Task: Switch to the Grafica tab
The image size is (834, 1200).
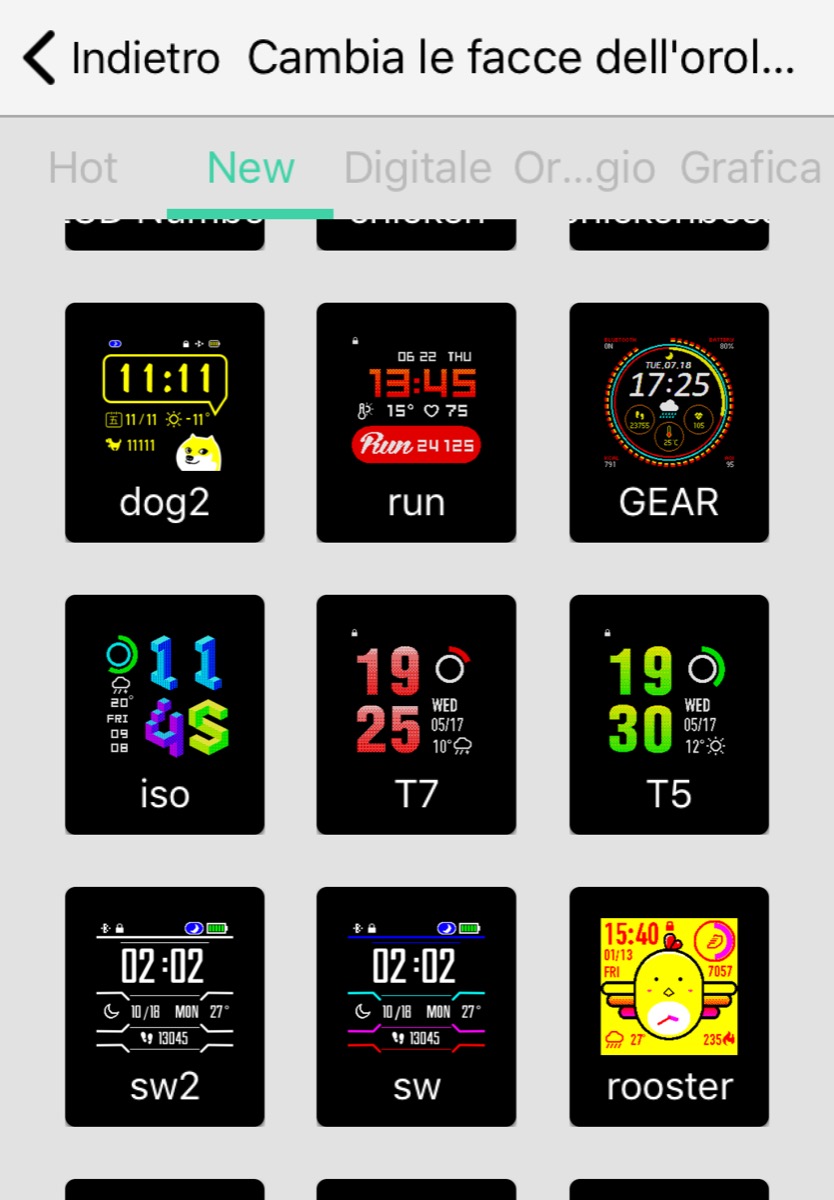Action: 750,168
